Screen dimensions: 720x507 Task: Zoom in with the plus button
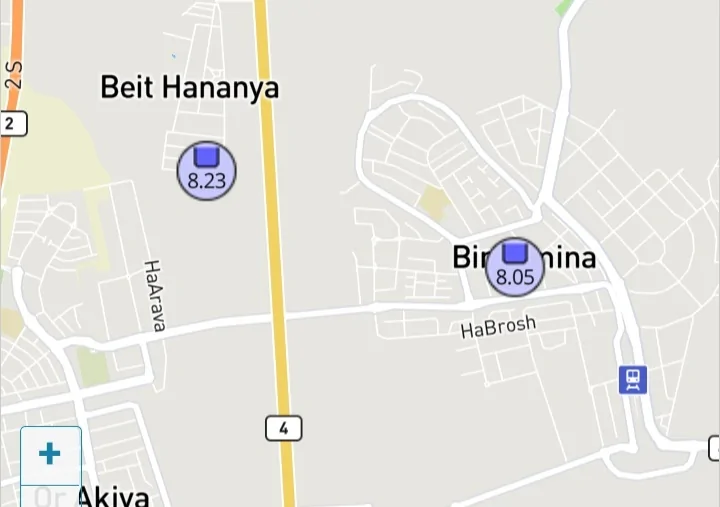[50, 455]
